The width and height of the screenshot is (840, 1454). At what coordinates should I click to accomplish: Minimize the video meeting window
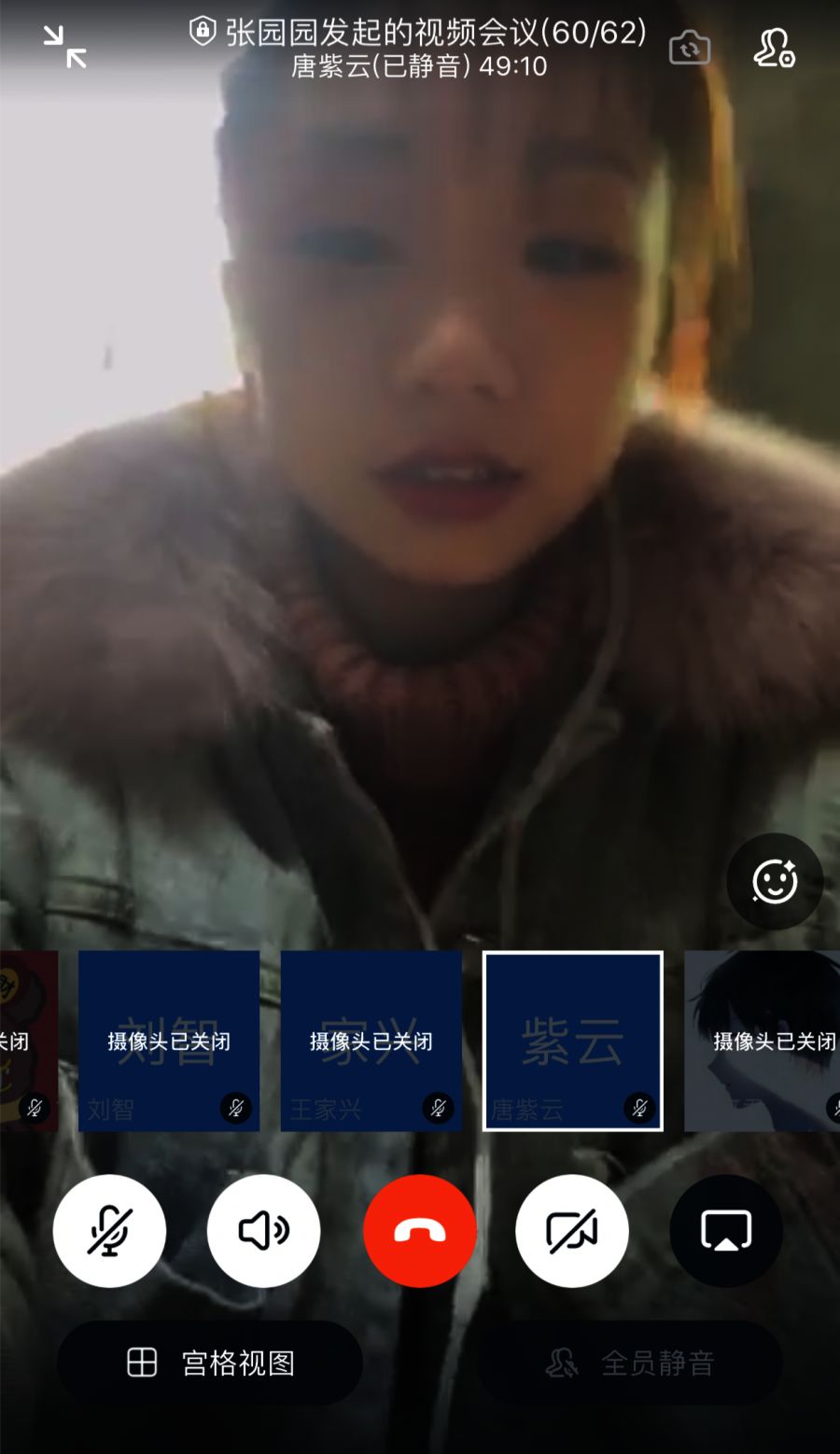(64, 47)
